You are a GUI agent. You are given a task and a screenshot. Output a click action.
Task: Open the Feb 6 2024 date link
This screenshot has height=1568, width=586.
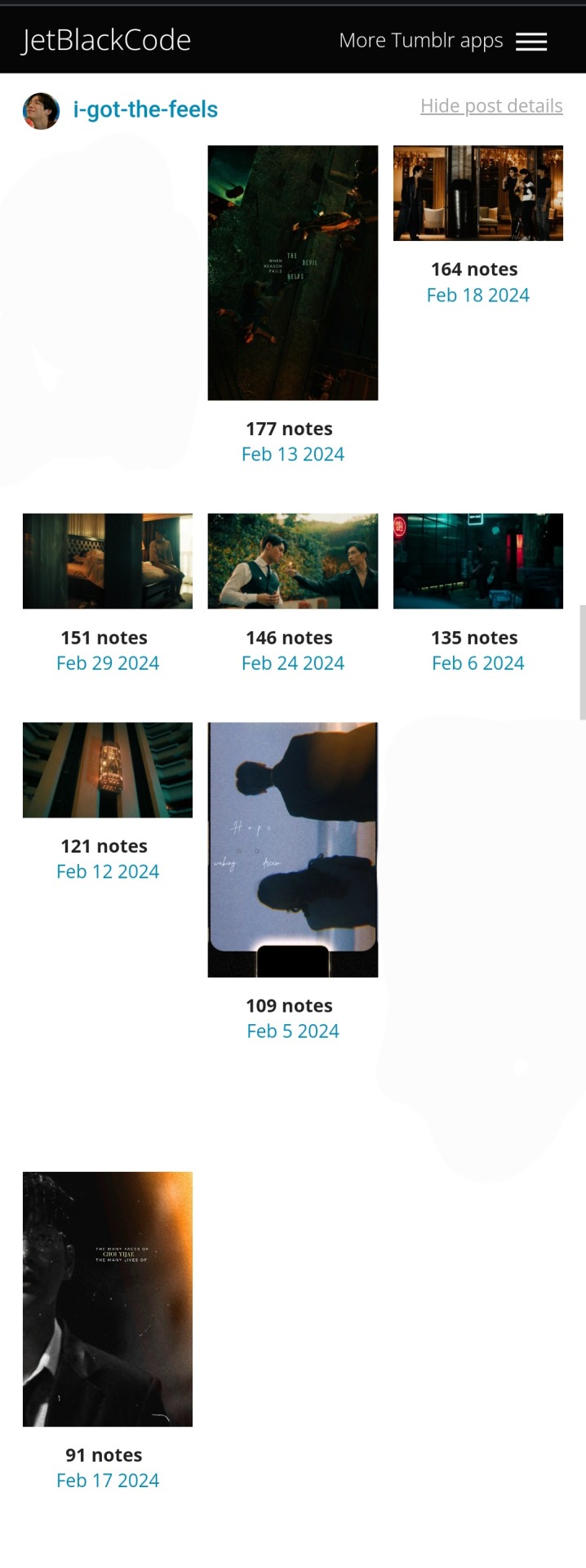[478, 663]
